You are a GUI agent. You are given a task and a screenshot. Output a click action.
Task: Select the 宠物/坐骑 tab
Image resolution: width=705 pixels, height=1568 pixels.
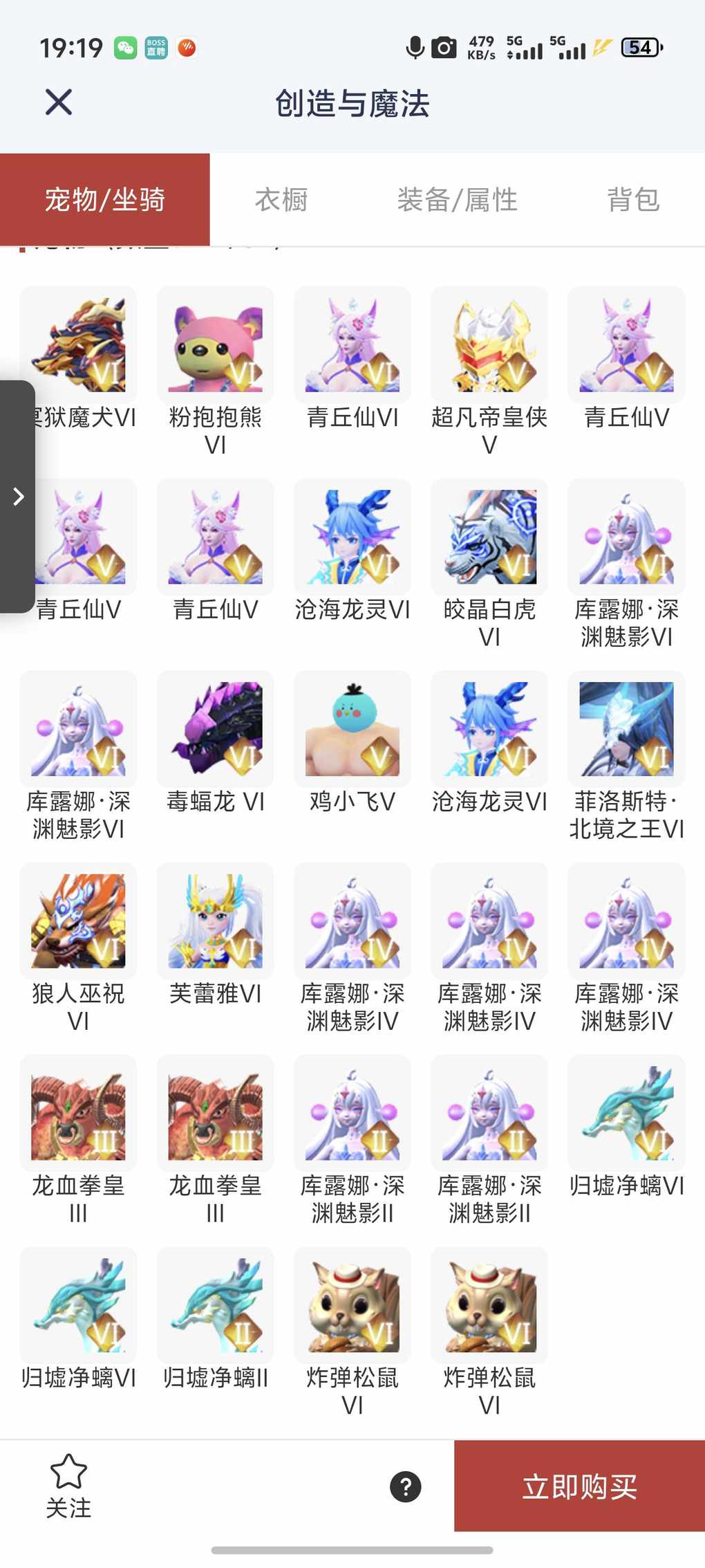pyautogui.click(x=104, y=200)
